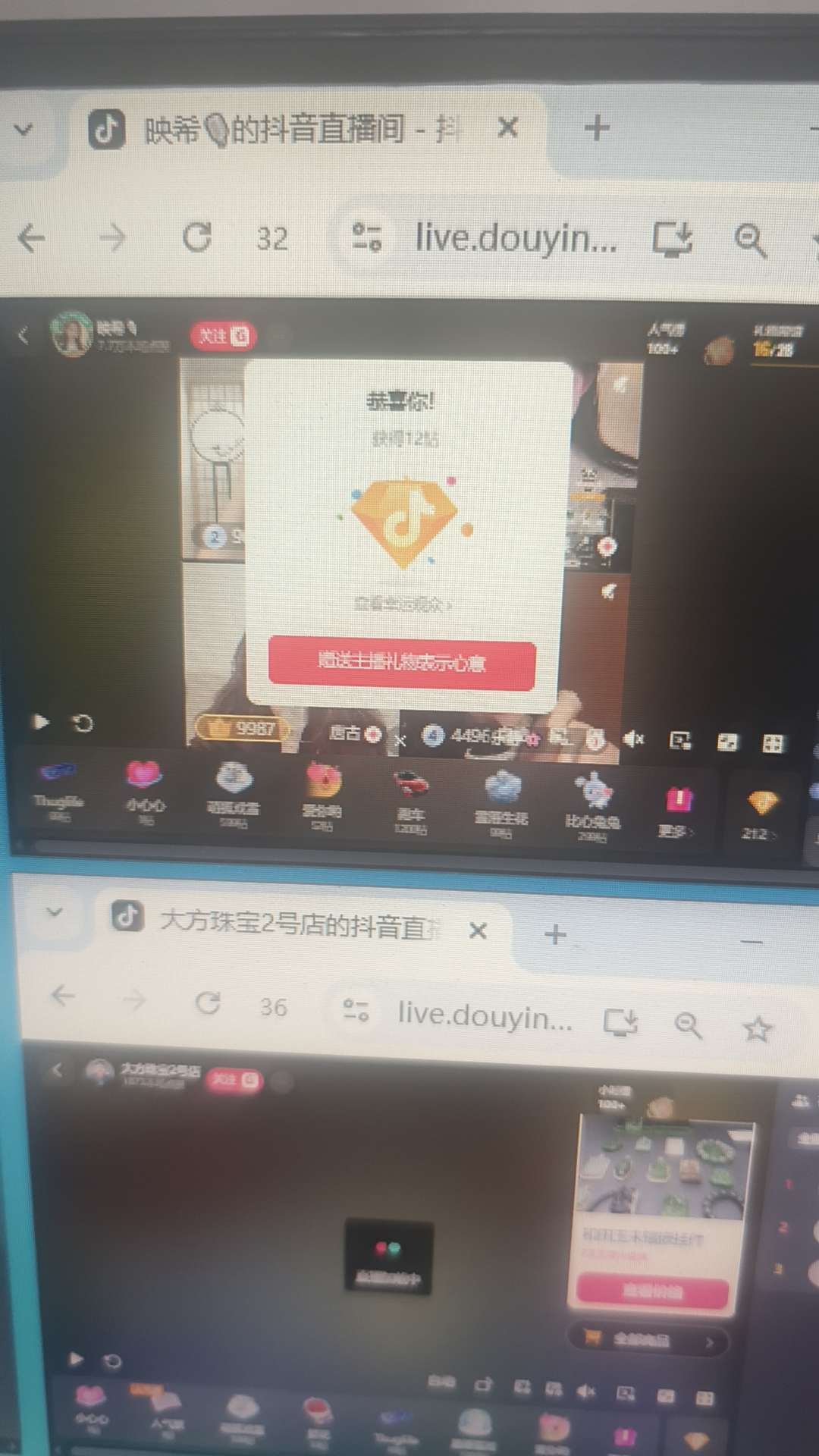The height and width of the screenshot is (1456, 819).
Task: Follow 大方珠宝2号店 with the 关注 button
Action: pos(234,1081)
